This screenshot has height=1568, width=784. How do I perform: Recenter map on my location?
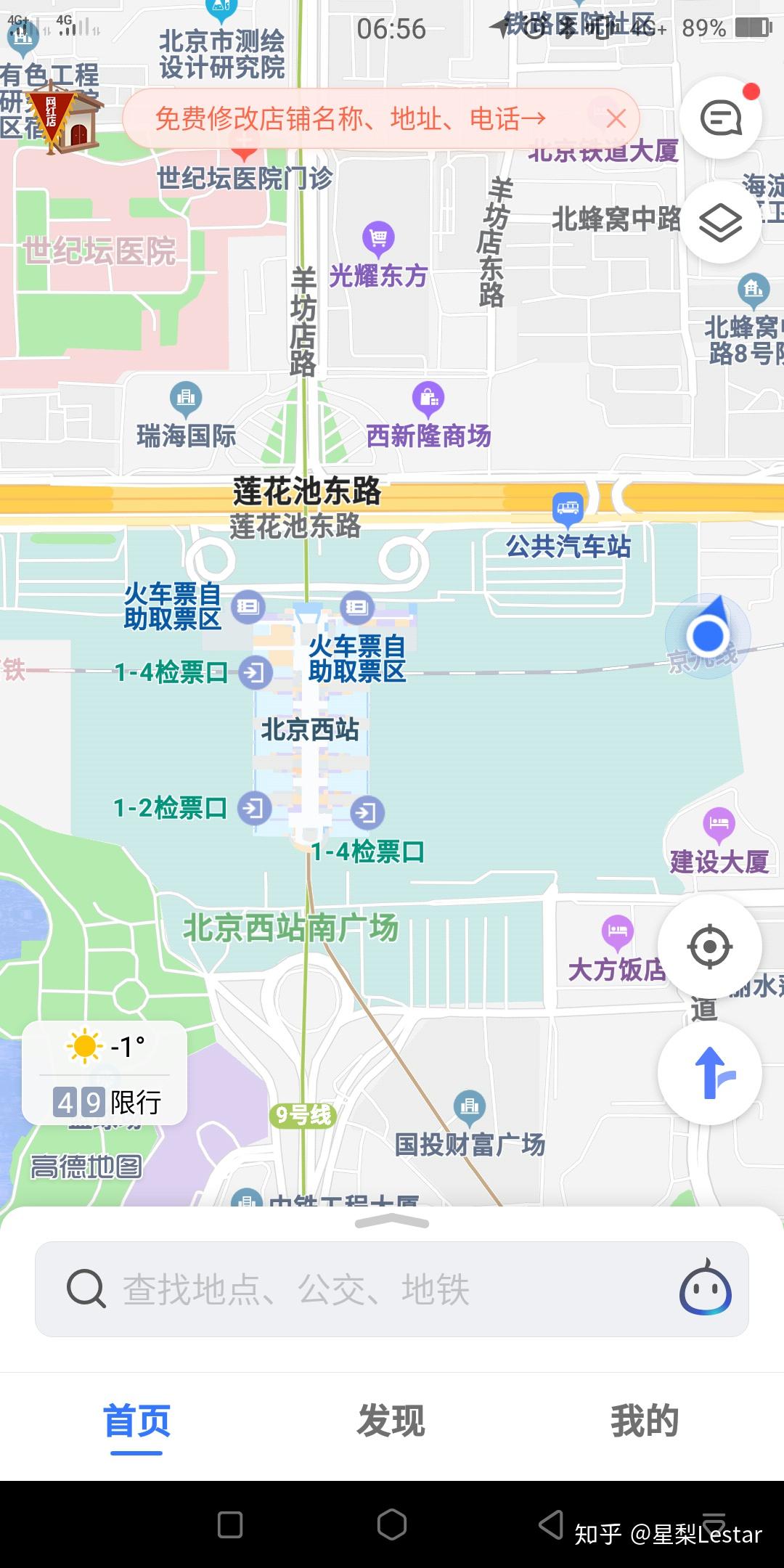coord(709,947)
